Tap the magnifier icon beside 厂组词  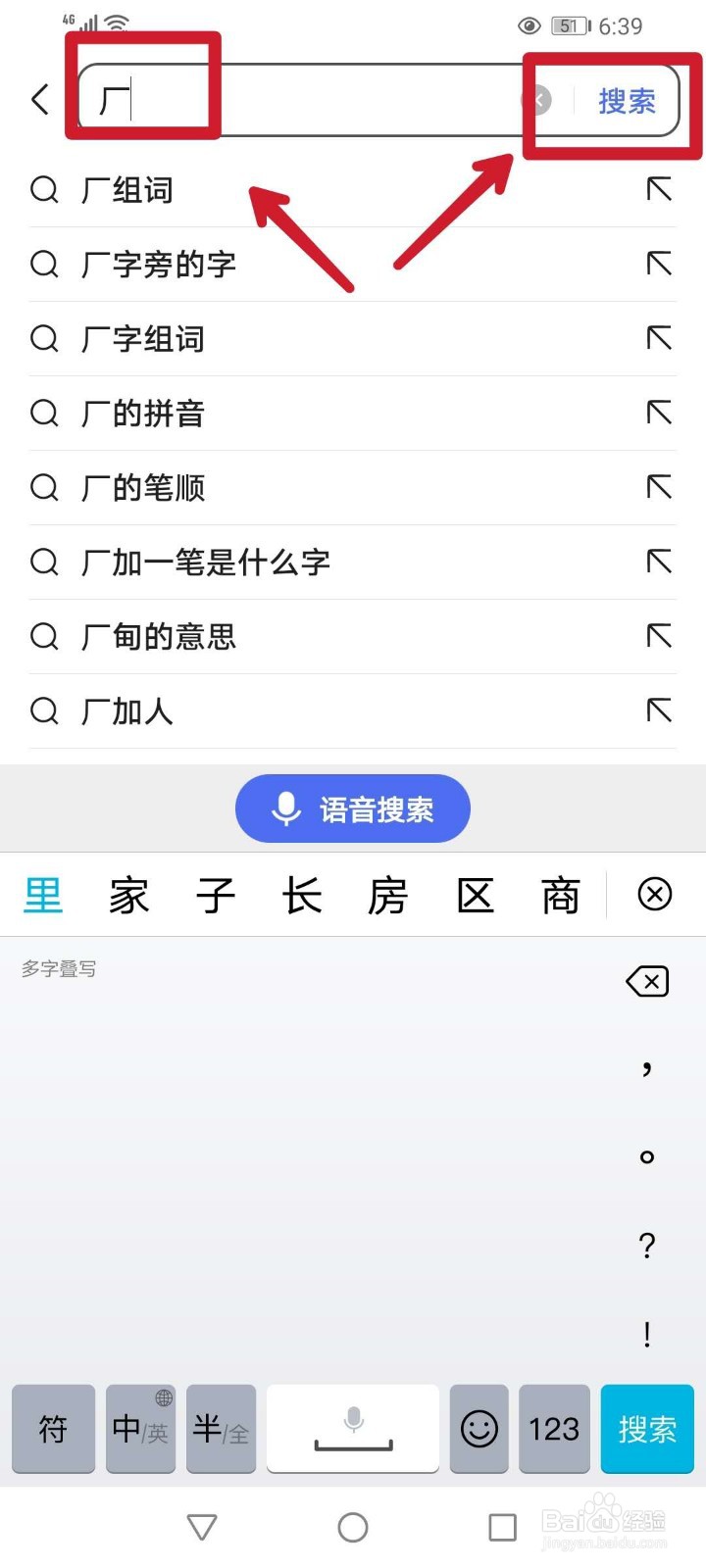point(44,190)
